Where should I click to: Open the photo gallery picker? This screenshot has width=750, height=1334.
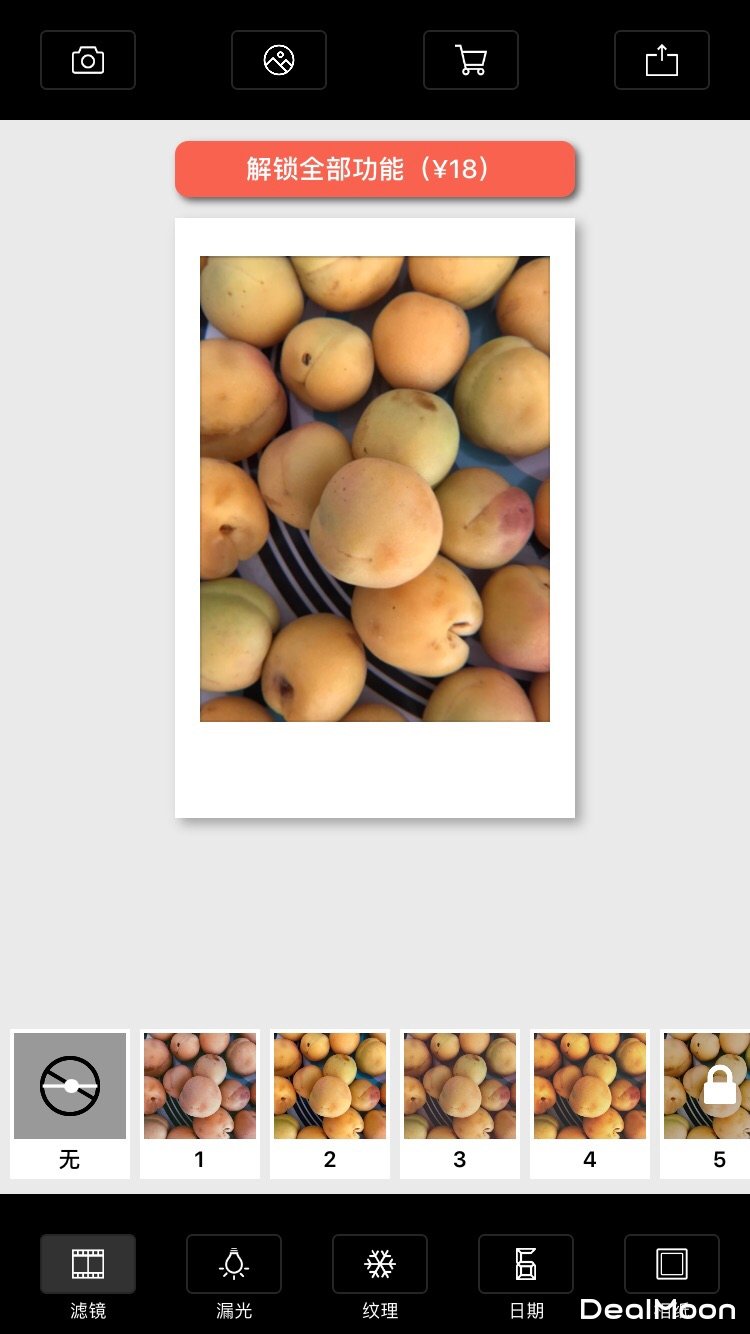(x=279, y=61)
